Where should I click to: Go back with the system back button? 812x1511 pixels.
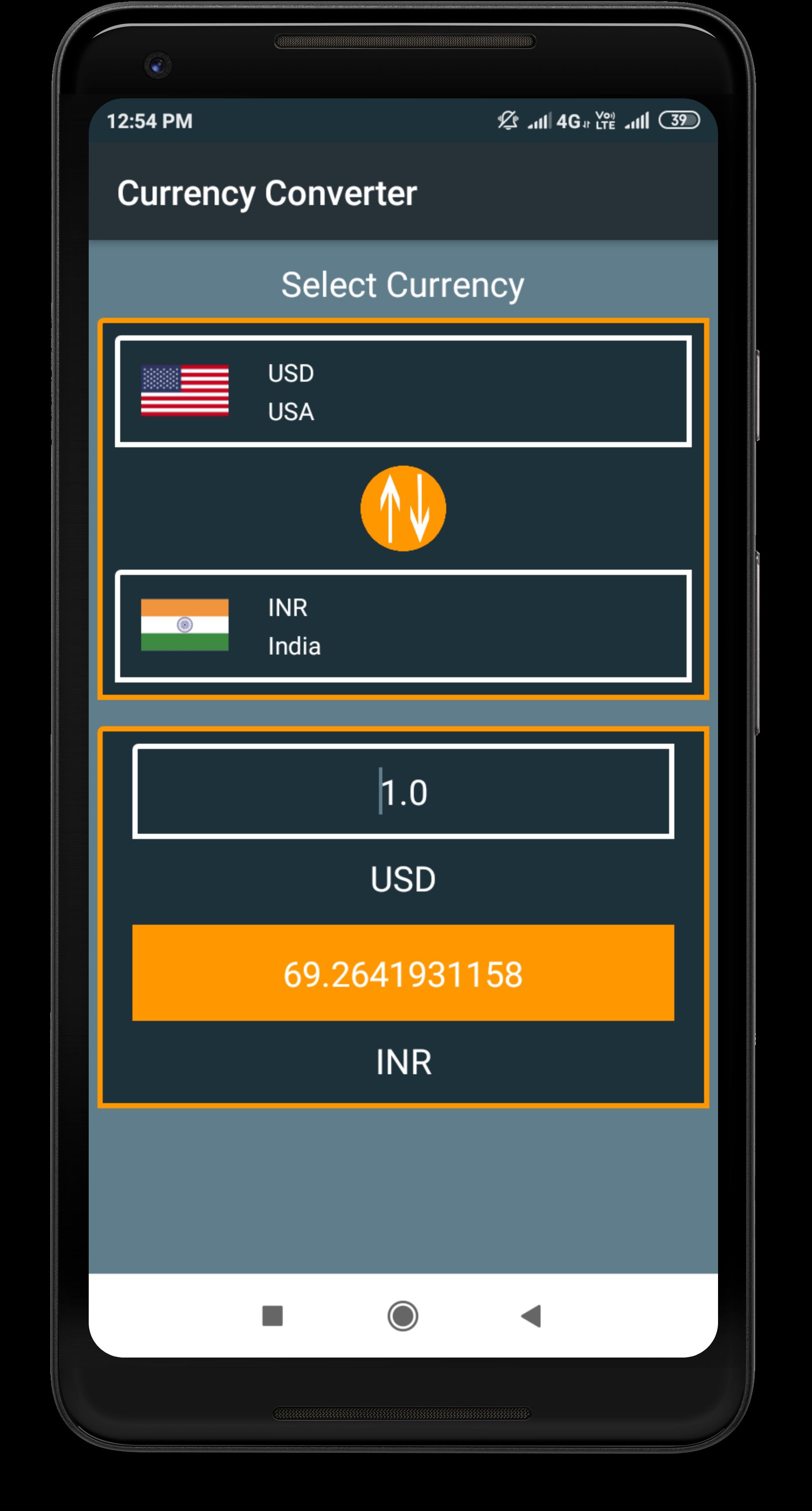(x=531, y=1316)
